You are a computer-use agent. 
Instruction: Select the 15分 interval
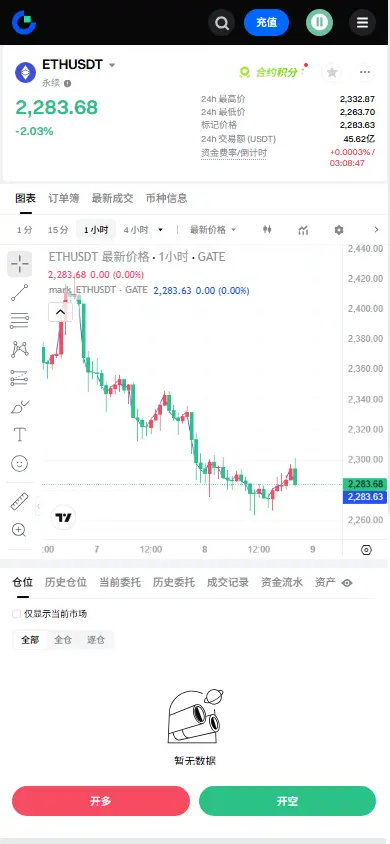(58, 230)
